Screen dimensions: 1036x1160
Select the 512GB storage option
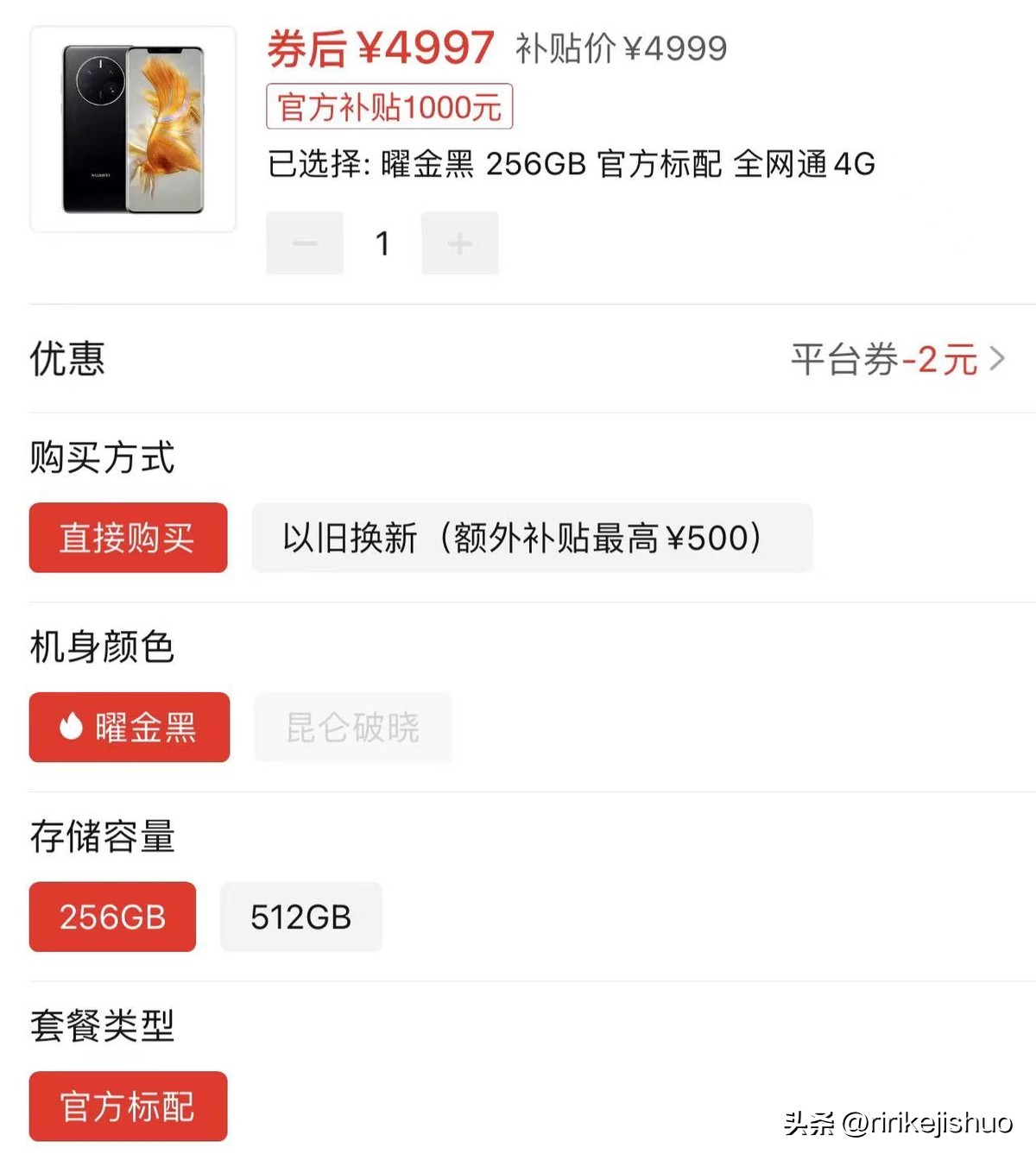click(x=300, y=917)
